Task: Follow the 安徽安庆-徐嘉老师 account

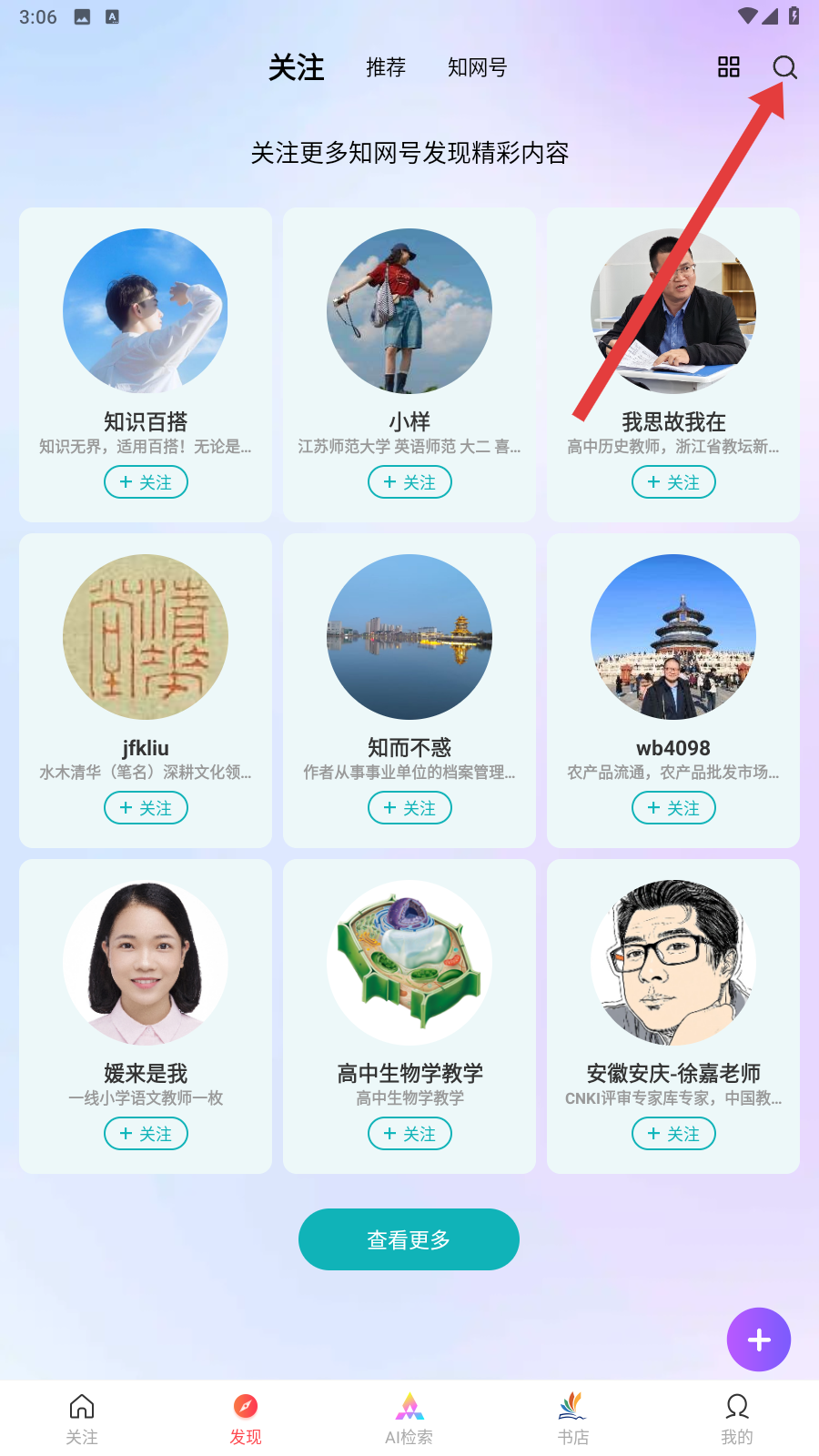Action: coord(673,1134)
